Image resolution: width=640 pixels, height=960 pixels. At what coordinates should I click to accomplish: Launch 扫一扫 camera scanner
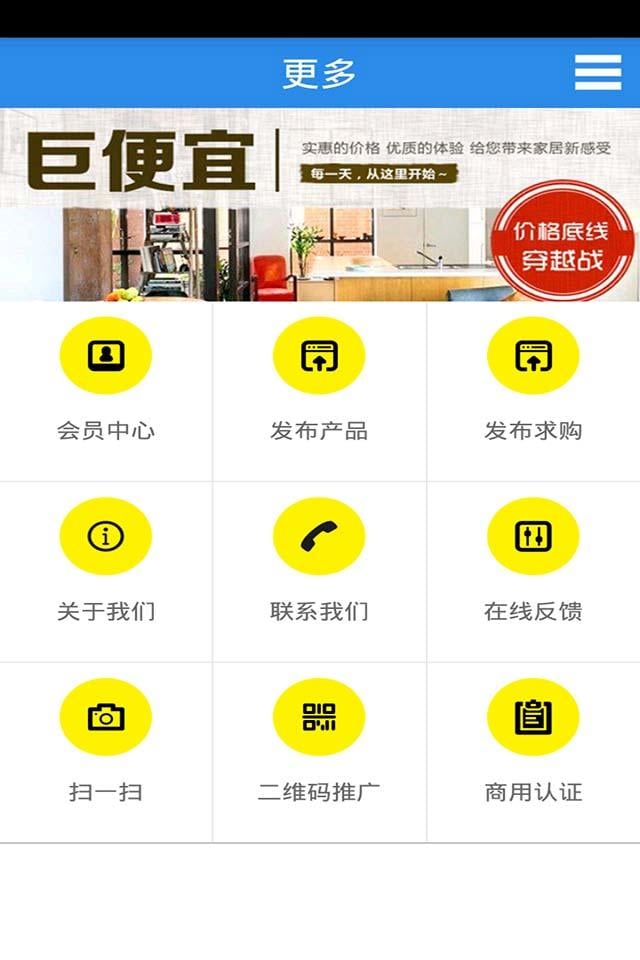tap(106, 717)
